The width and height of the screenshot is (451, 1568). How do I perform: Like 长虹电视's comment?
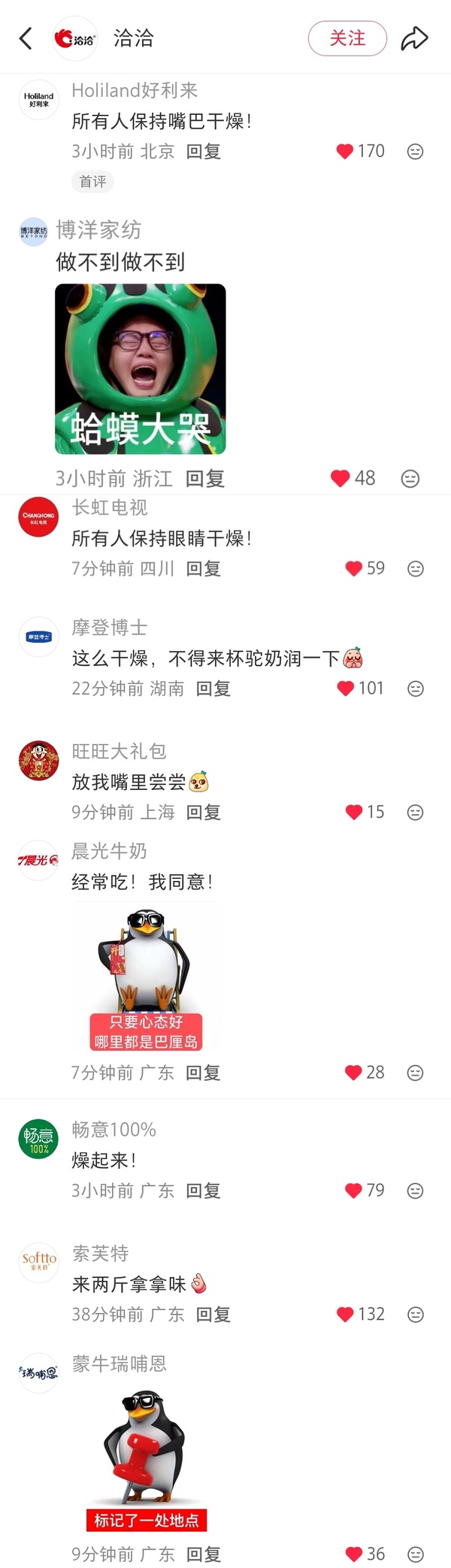pos(353,569)
